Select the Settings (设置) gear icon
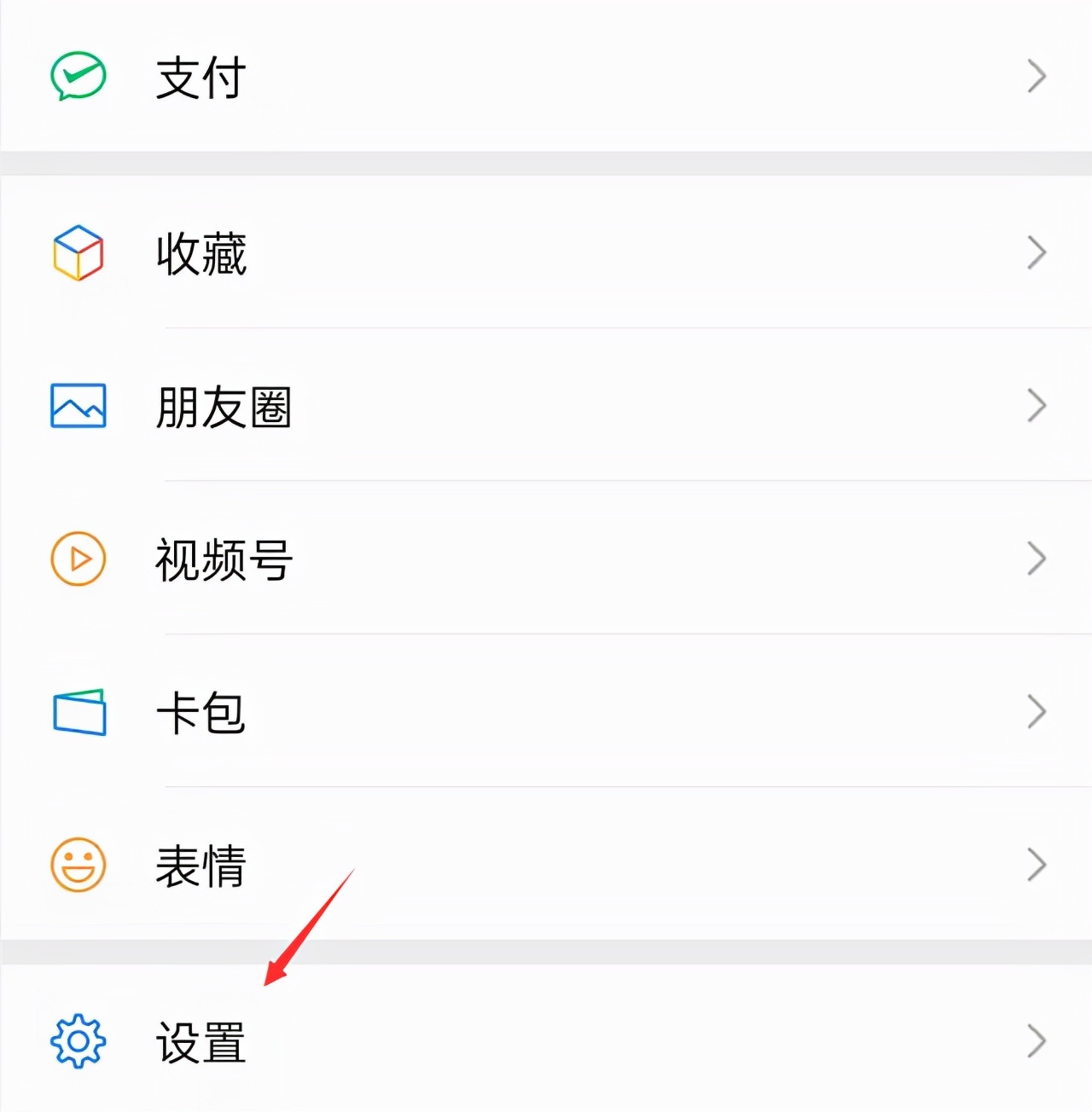Image resolution: width=1092 pixels, height=1112 pixels. pyautogui.click(x=78, y=1040)
